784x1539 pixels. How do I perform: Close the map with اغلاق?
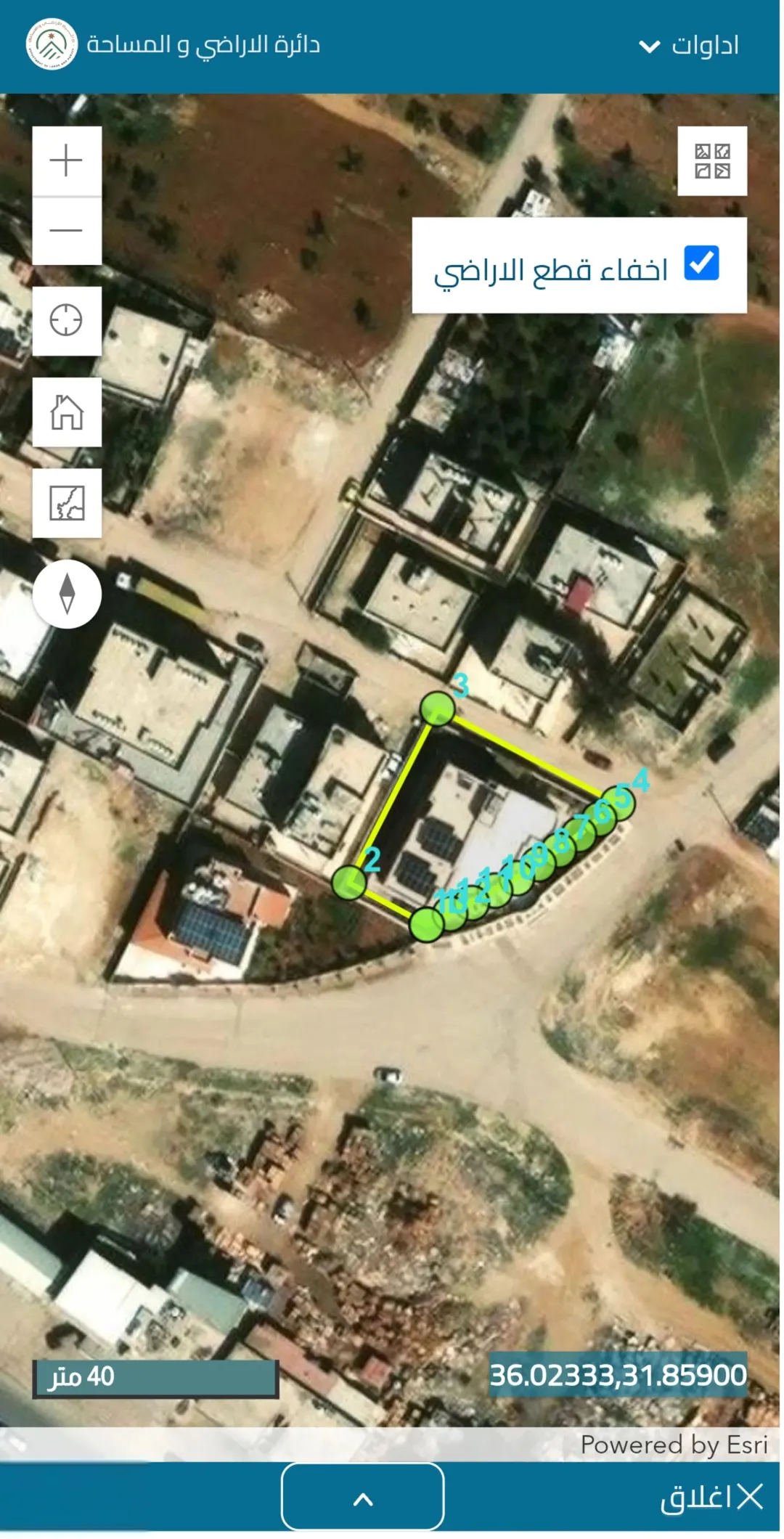click(x=712, y=1497)
